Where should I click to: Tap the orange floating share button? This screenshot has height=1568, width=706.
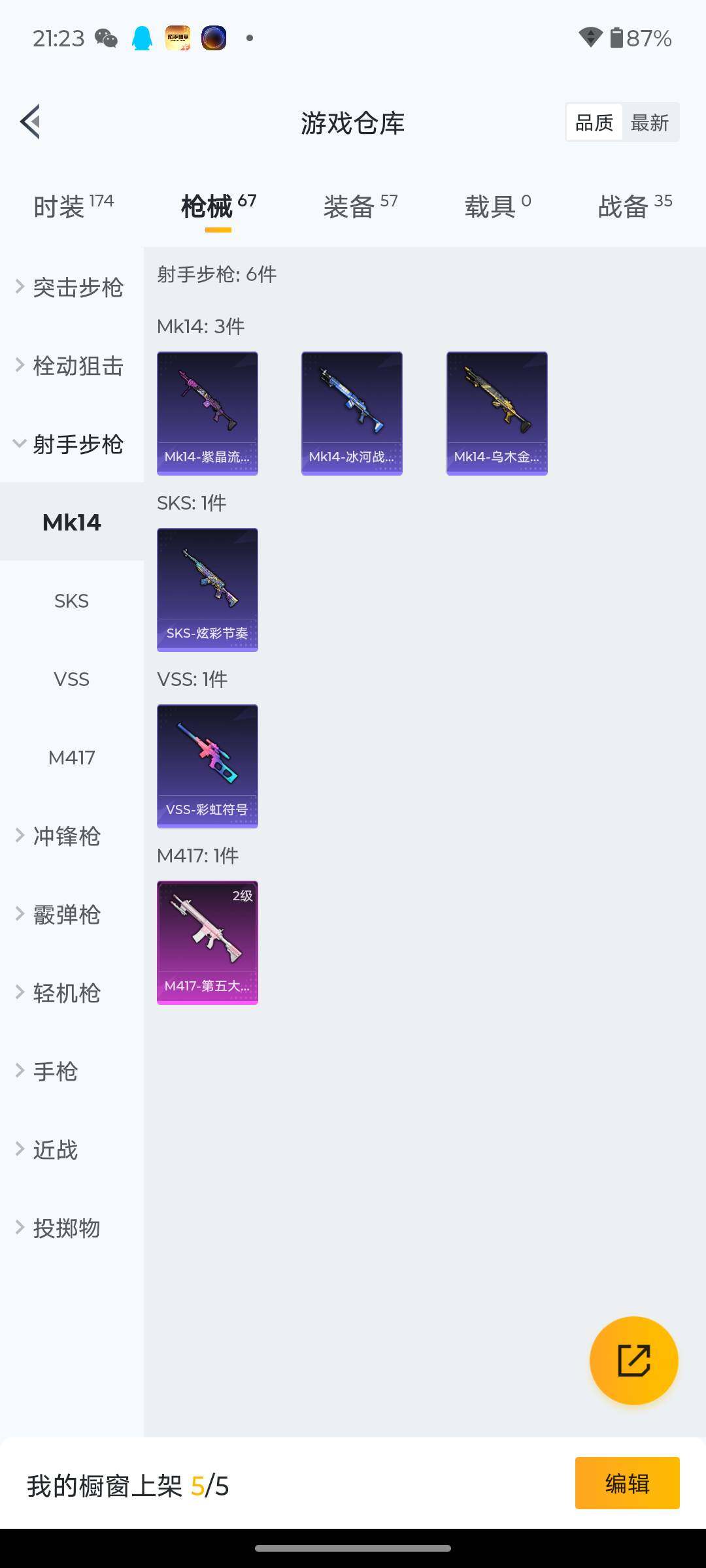point(633,1361)
